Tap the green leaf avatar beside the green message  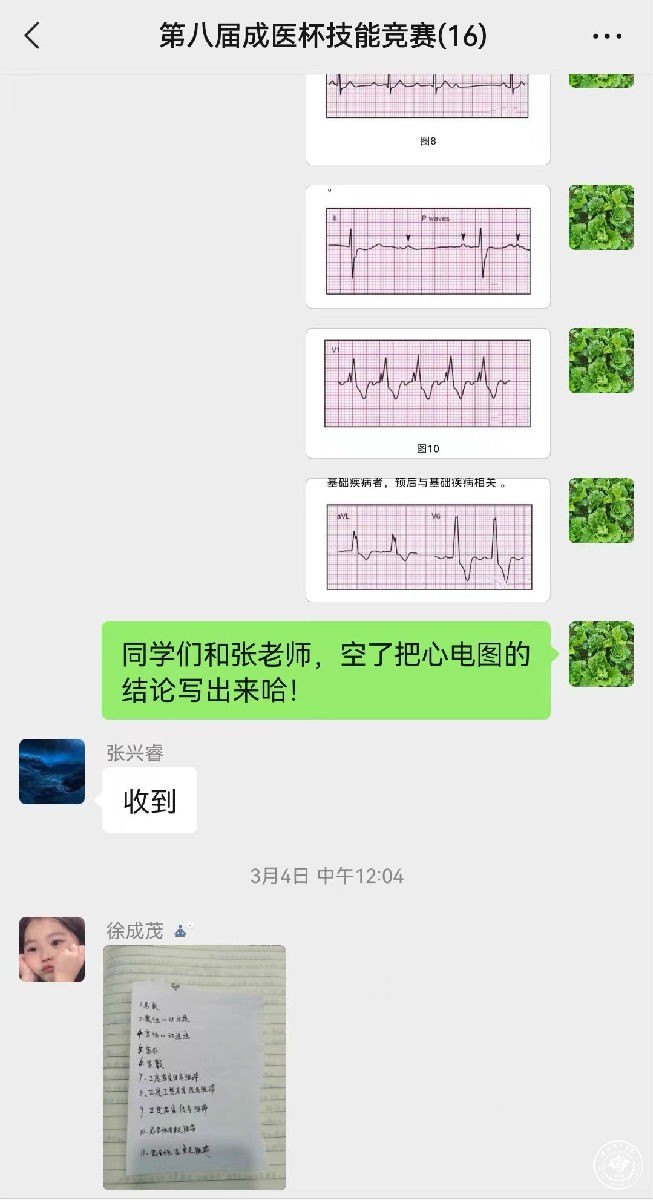601,654
